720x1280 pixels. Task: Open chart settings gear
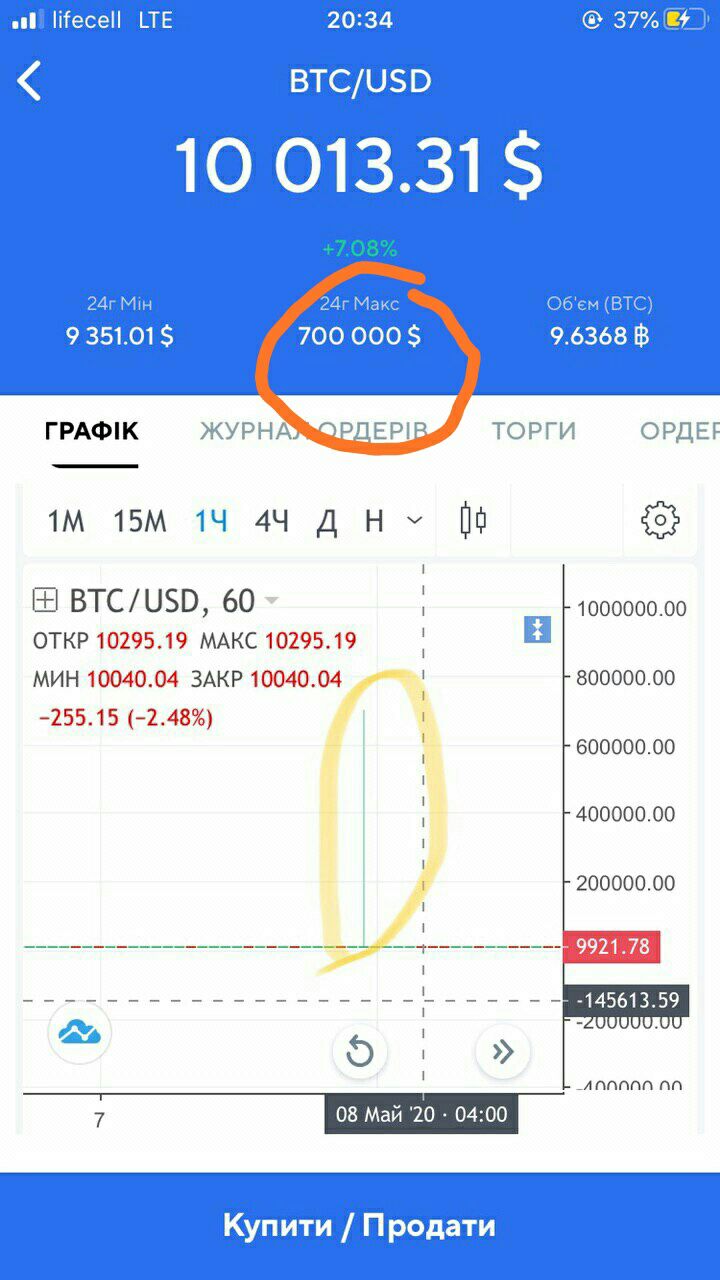[x=660, y=520]
